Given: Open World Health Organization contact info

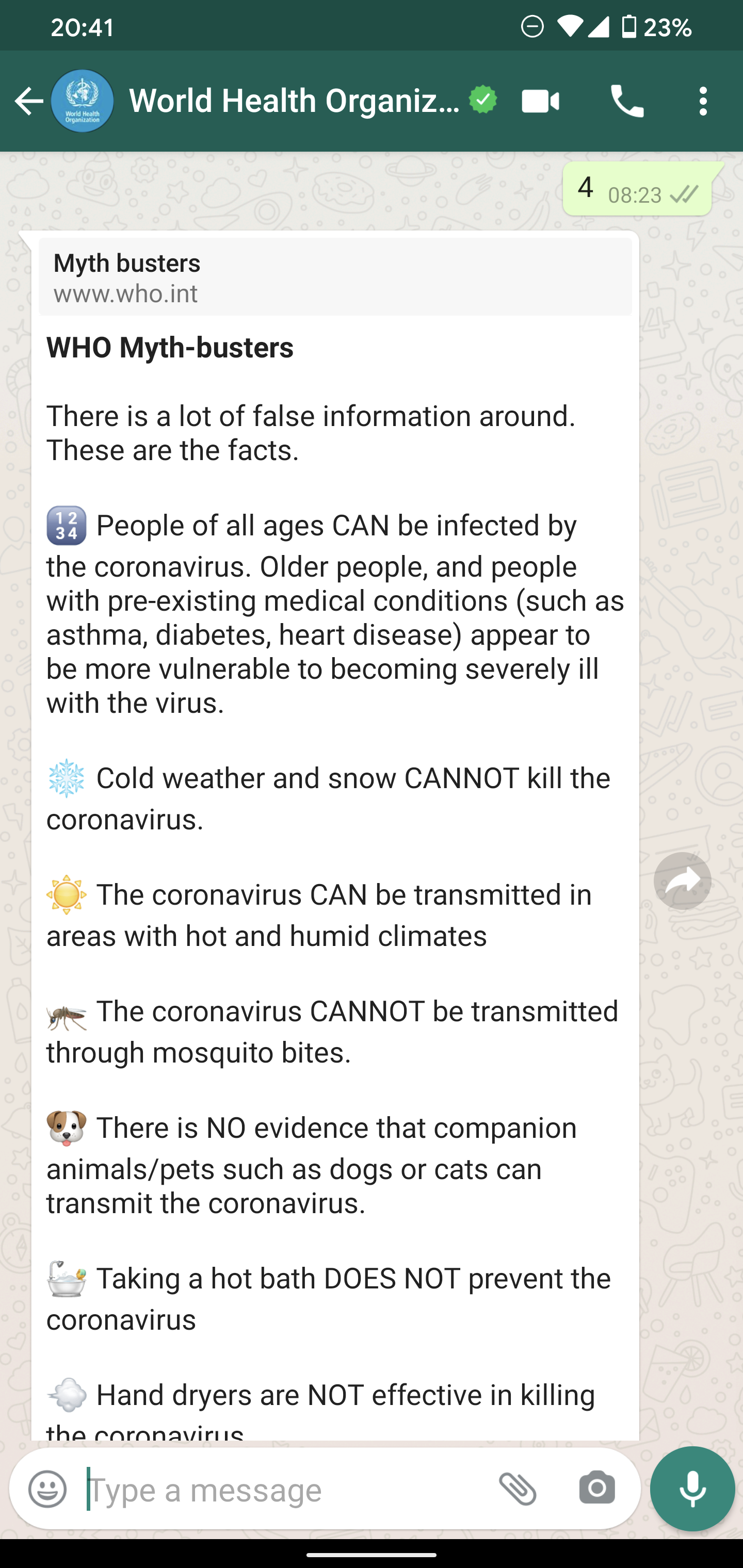Looking at the screenshot, I should tap(293, 101).
